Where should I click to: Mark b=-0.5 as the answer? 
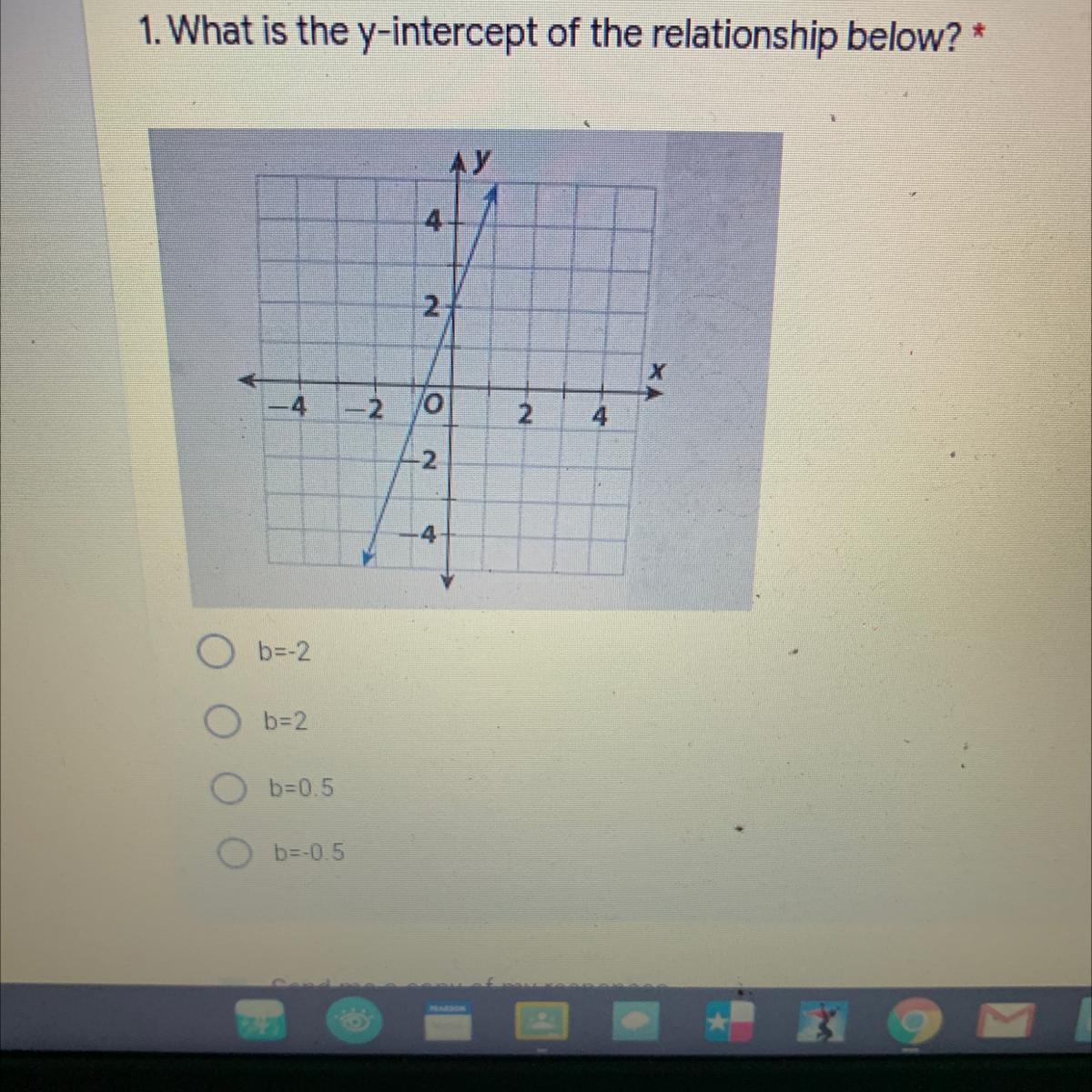(233, 853)
